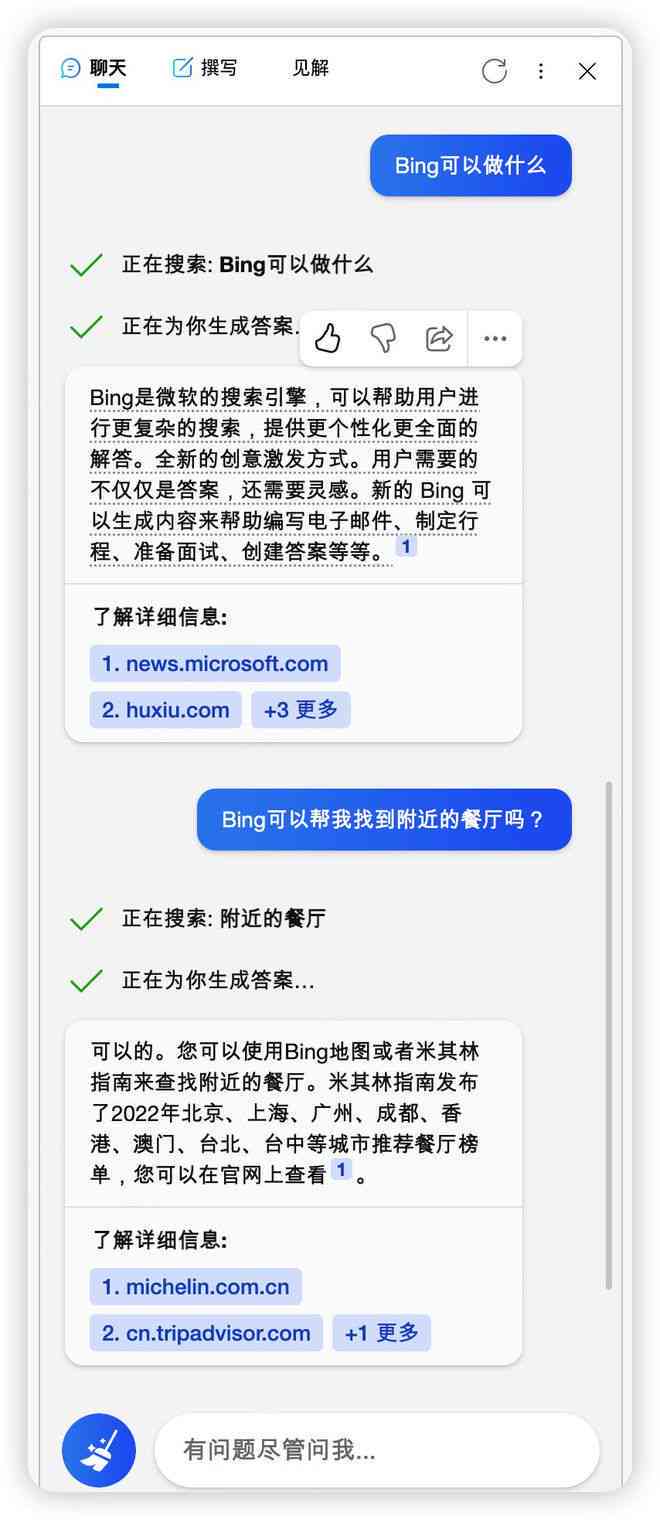
Task: Start a new topic with the broom button
Action: [x=98, y=1450]
